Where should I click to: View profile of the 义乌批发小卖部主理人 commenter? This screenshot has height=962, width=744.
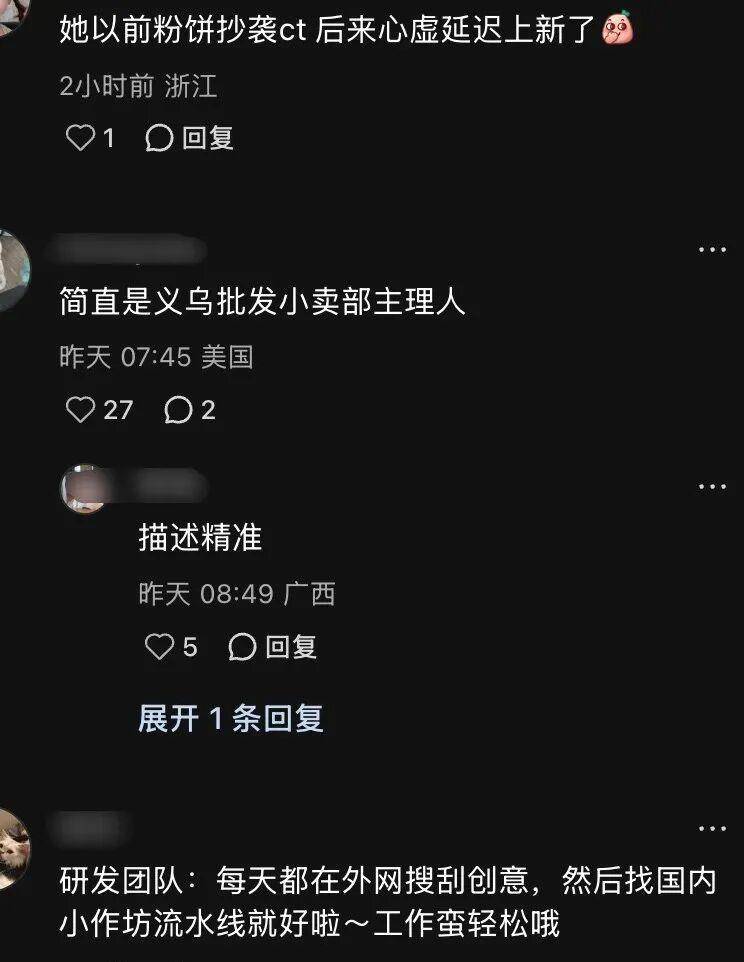(x=10, y=270)
